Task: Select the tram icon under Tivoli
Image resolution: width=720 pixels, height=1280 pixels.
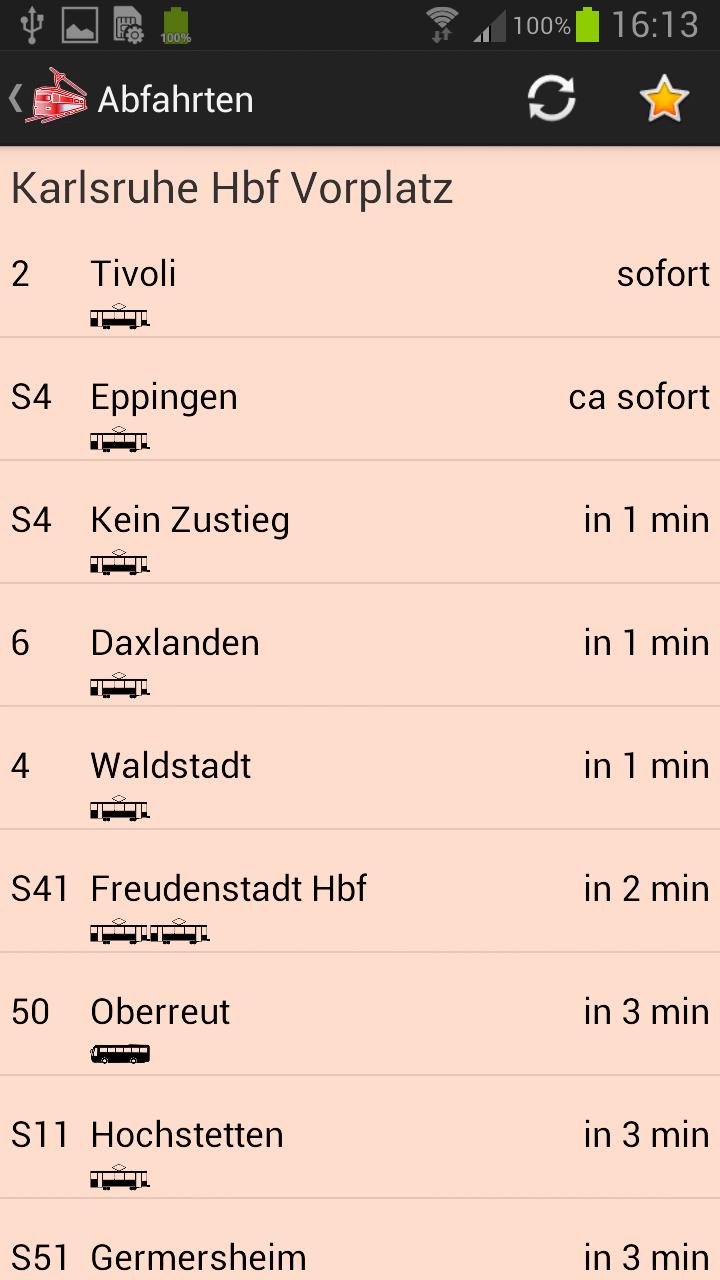Action: tap(118, 318)
